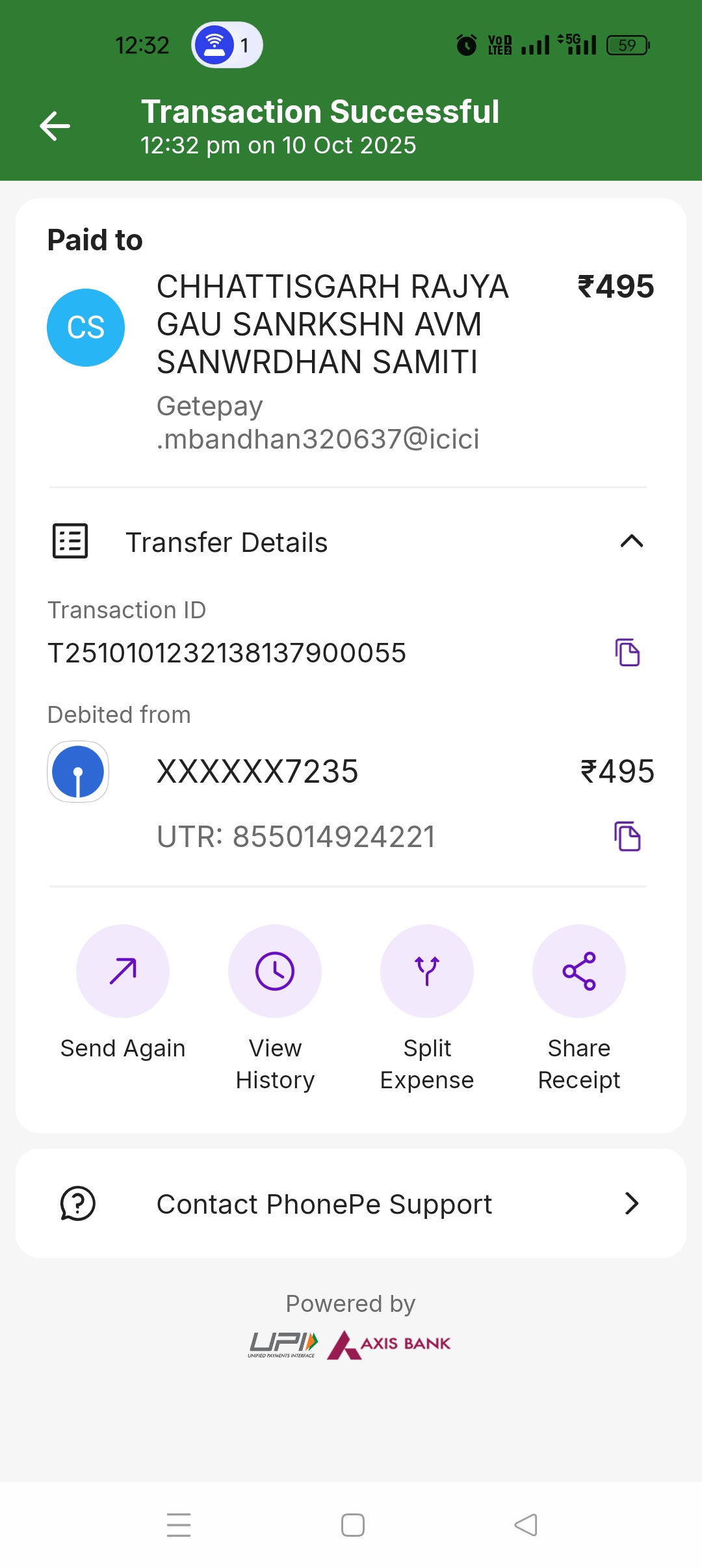Share the payment receipt
This screenshot has width=702, height=1568.
pos(578,971)
